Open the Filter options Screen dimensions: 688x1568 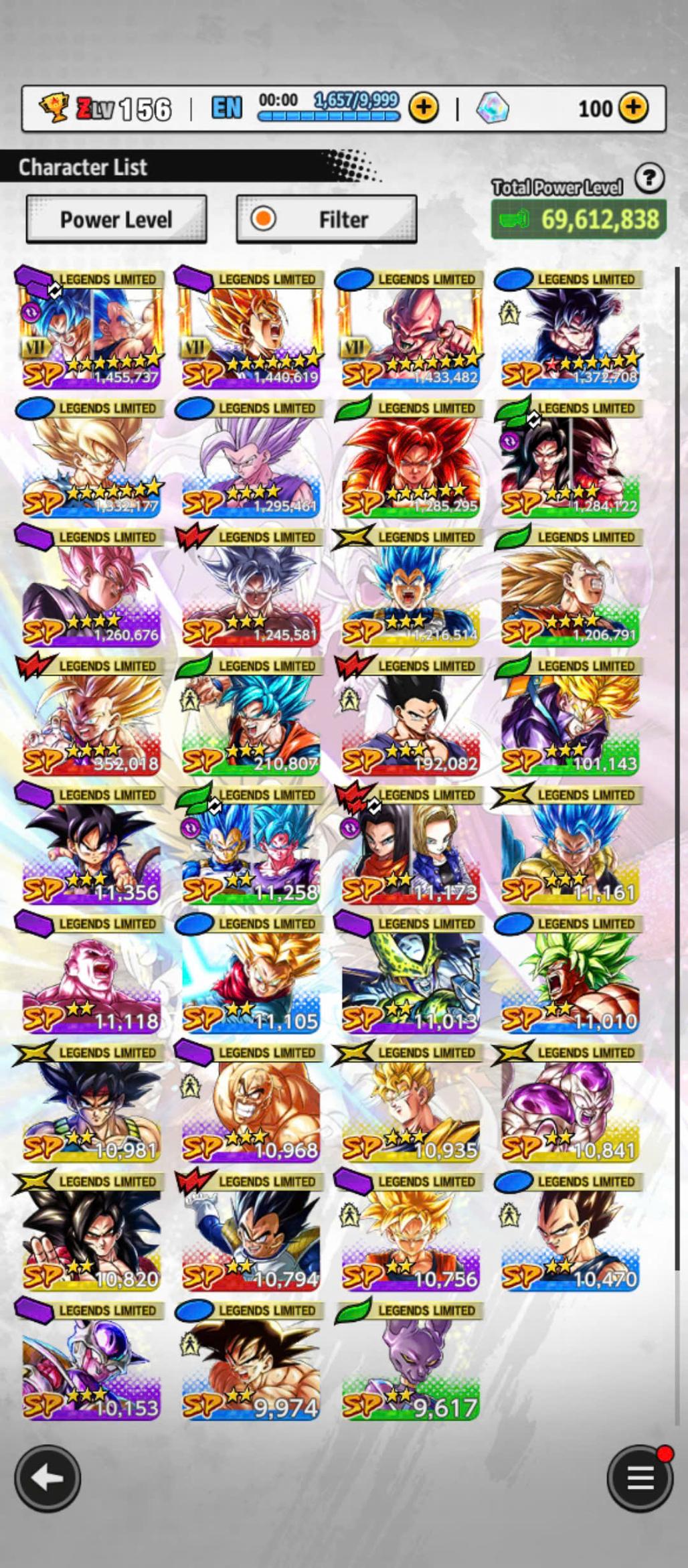coord(327,220)
